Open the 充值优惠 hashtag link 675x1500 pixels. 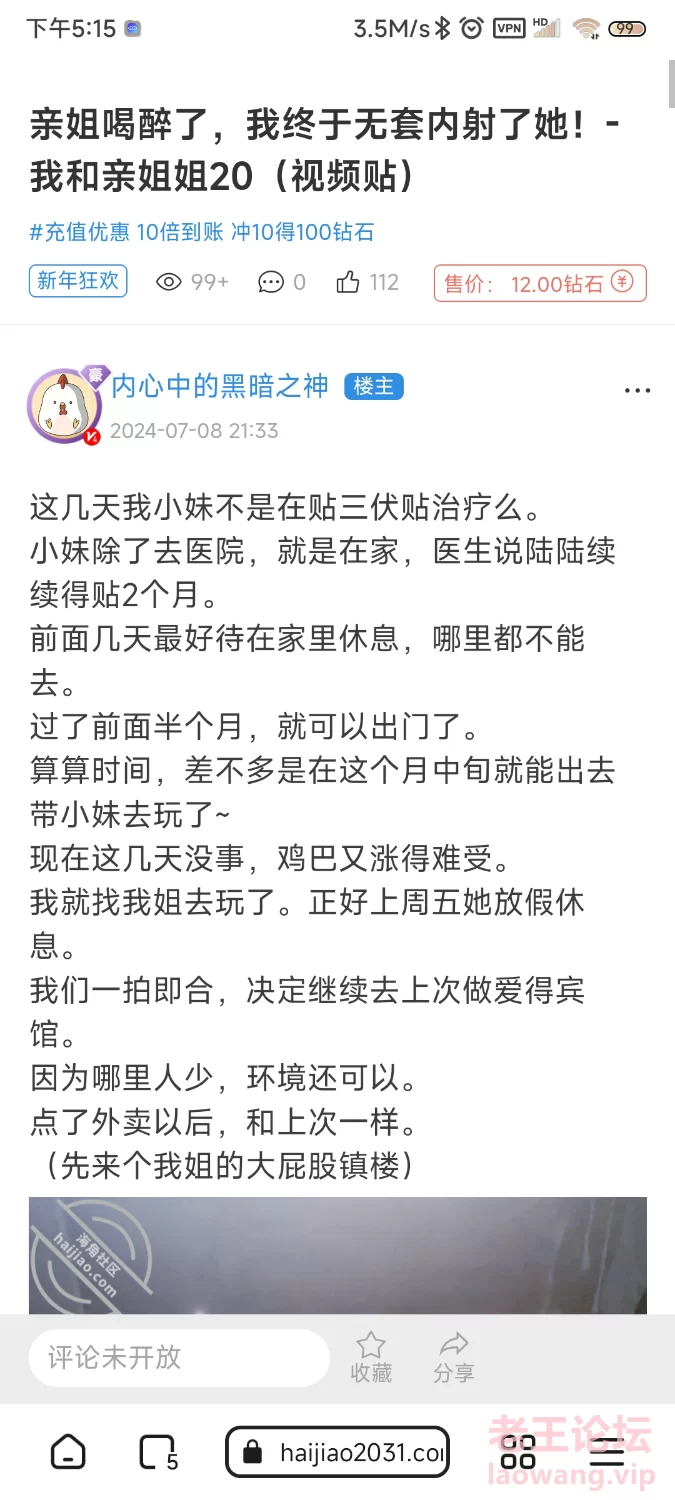pyautogui.click(x=201, y=232)
